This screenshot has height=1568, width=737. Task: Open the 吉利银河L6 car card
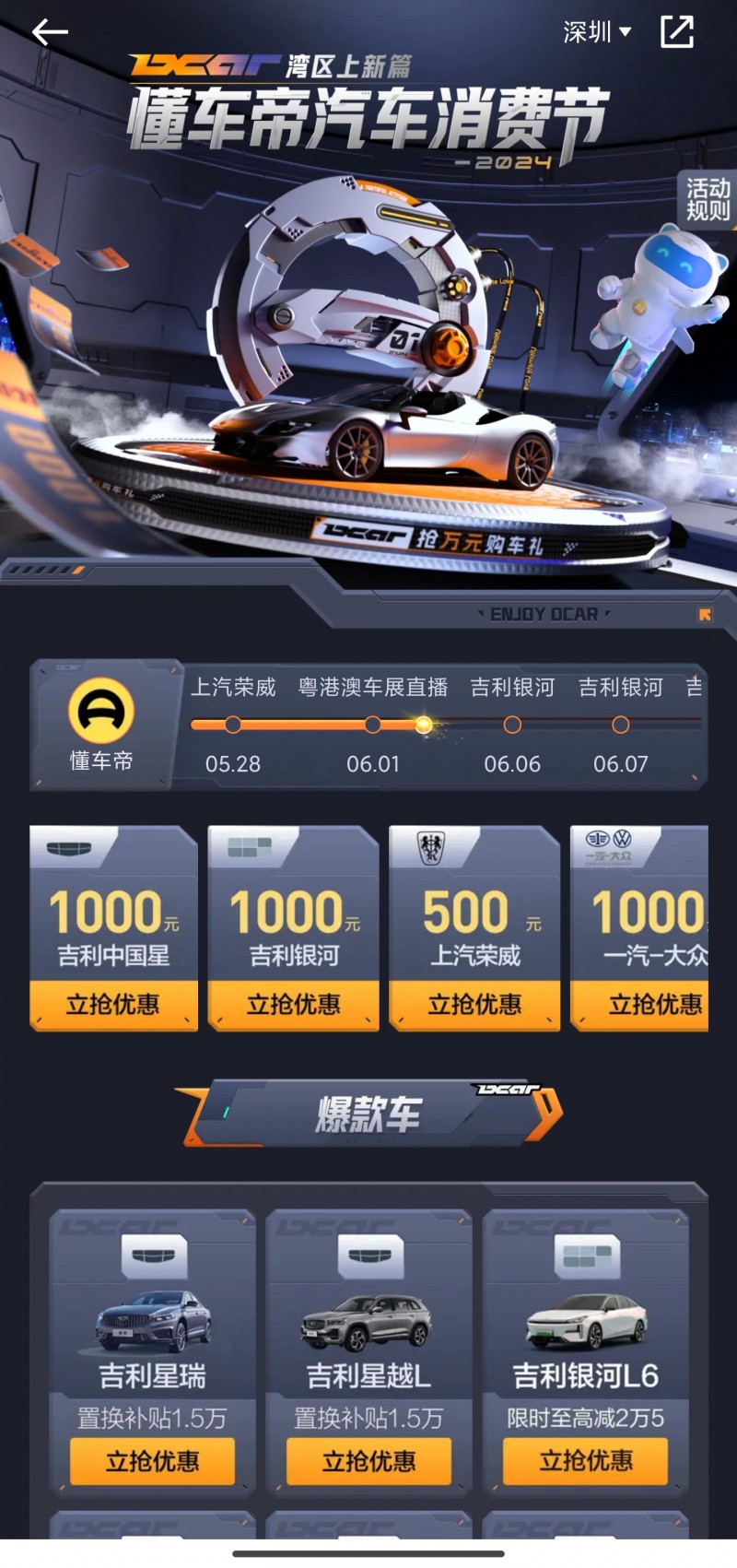585,1323
